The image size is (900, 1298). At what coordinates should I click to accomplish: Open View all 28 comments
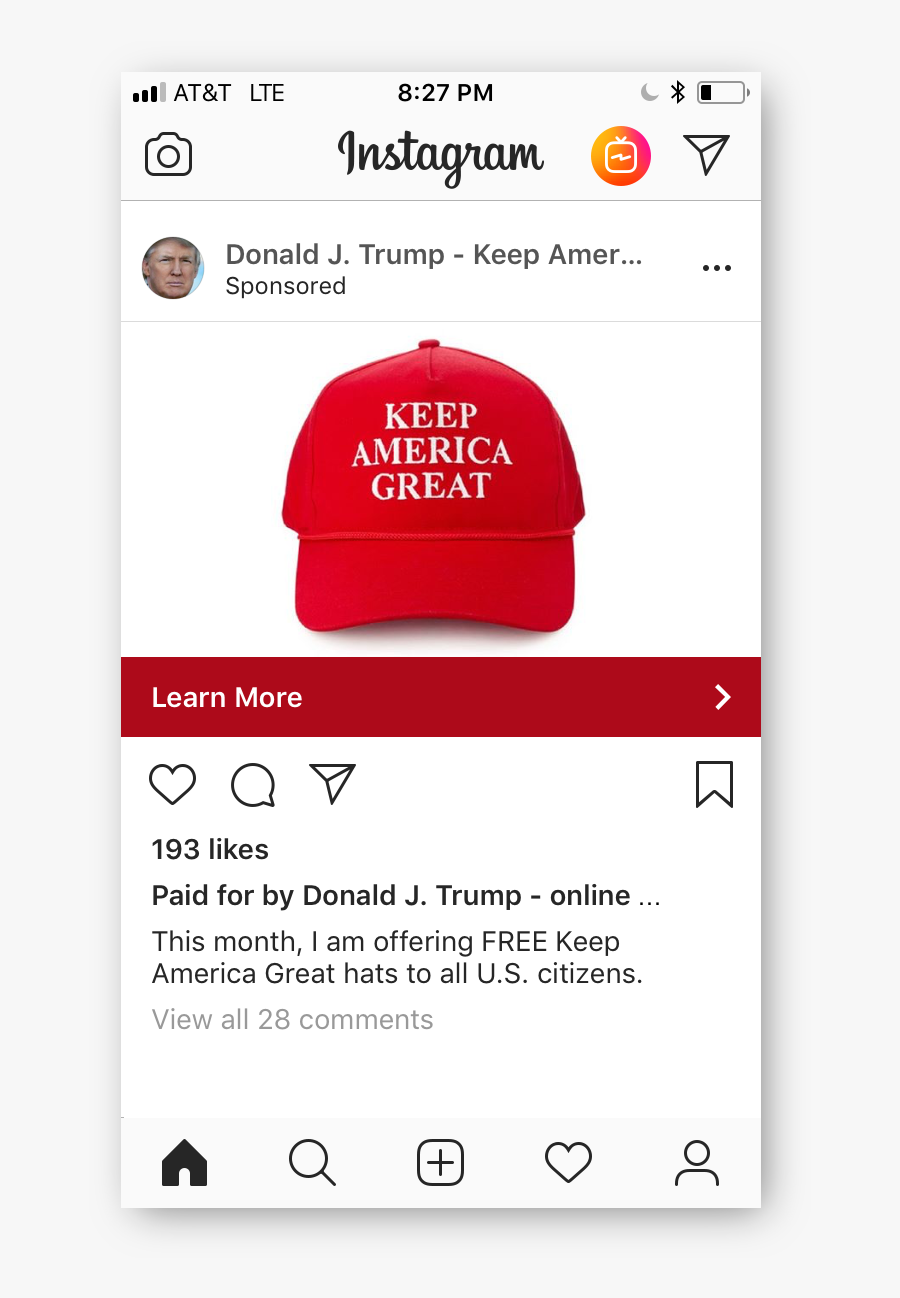point(292,1019)
